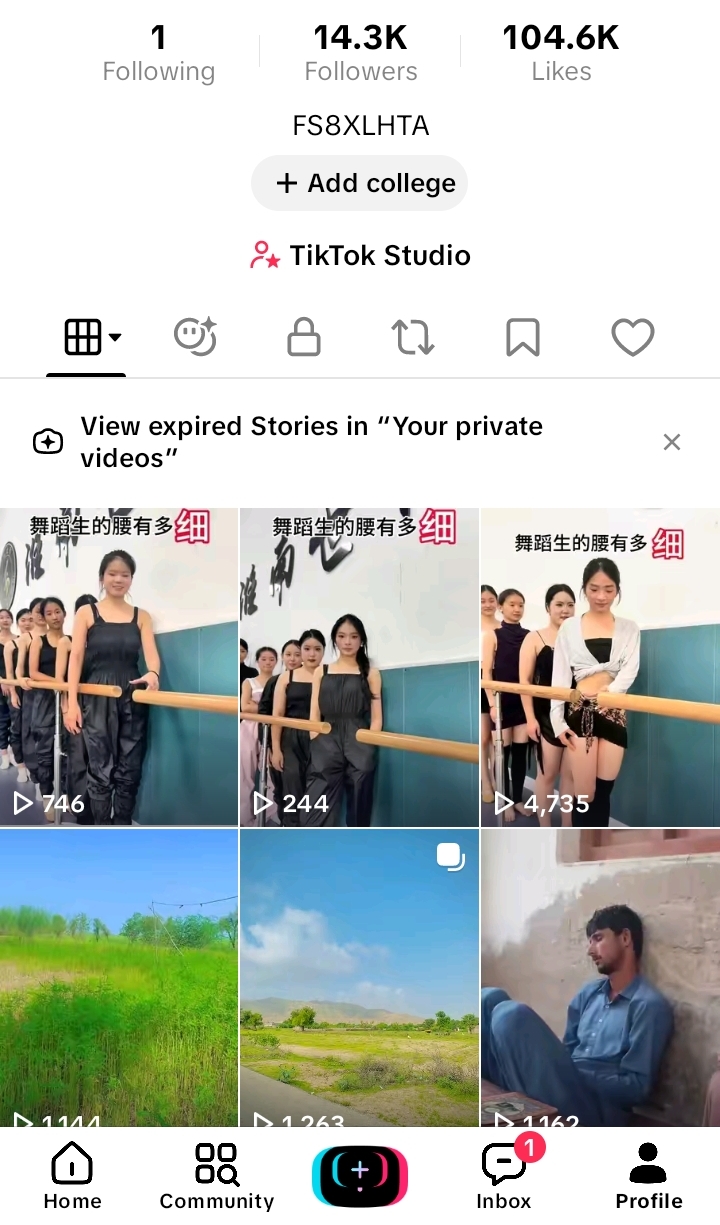Tap the Add college button
This screenshot has height=1225, width=720.
[x=360, y=183]
